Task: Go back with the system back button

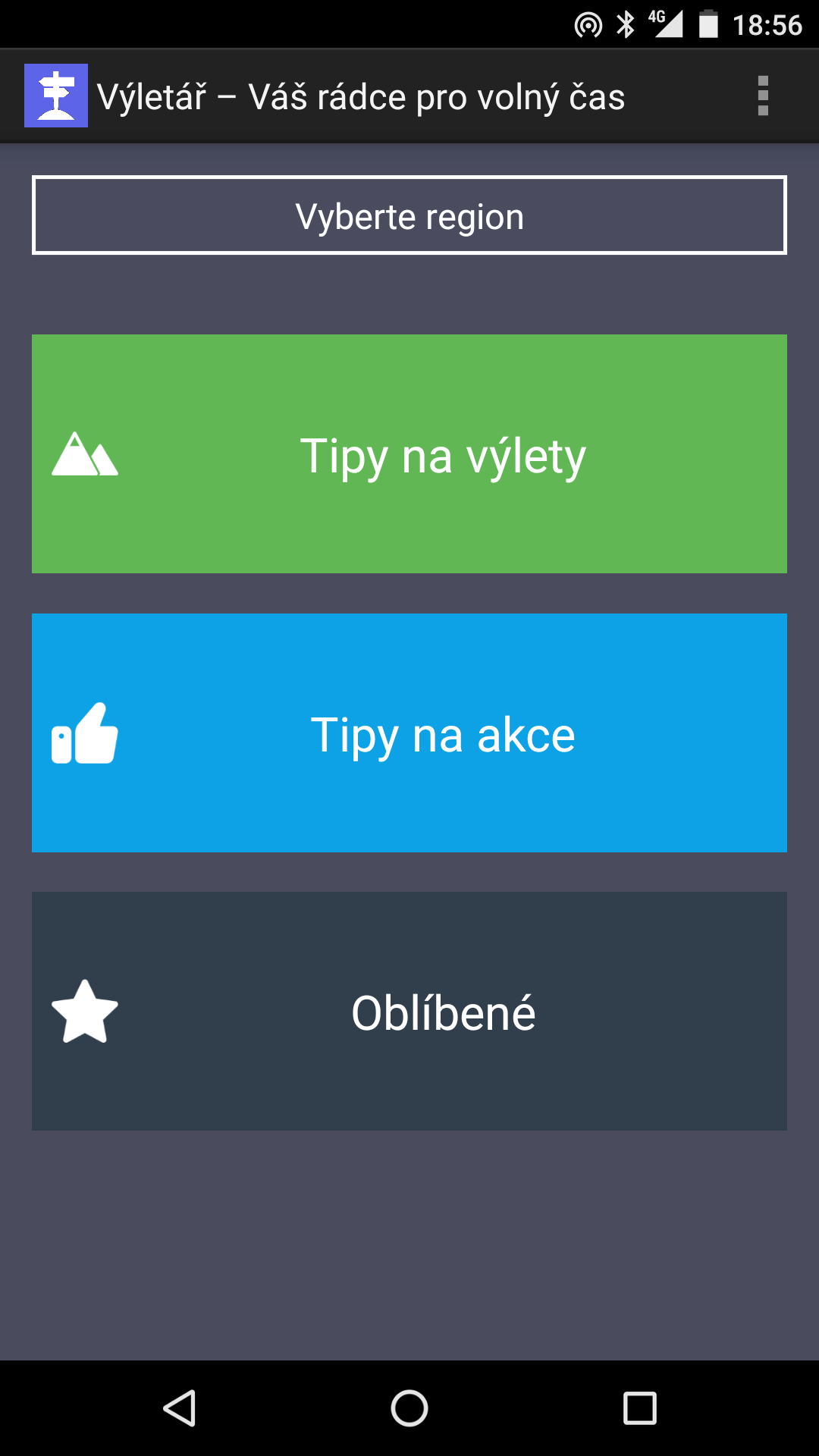Action: coord(180,1408)
